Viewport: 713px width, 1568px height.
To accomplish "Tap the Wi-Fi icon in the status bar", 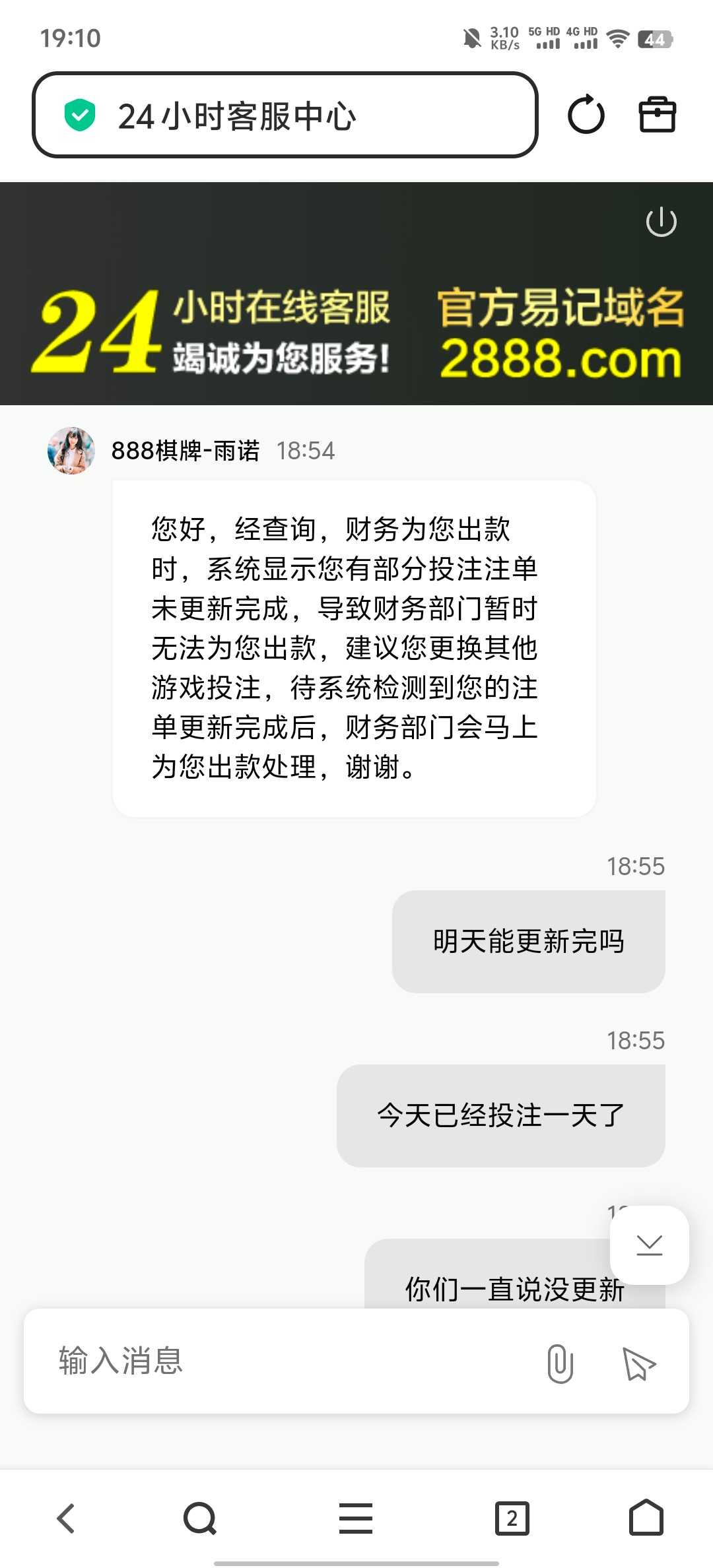I will pyautogui.click(x=619, y=38).
